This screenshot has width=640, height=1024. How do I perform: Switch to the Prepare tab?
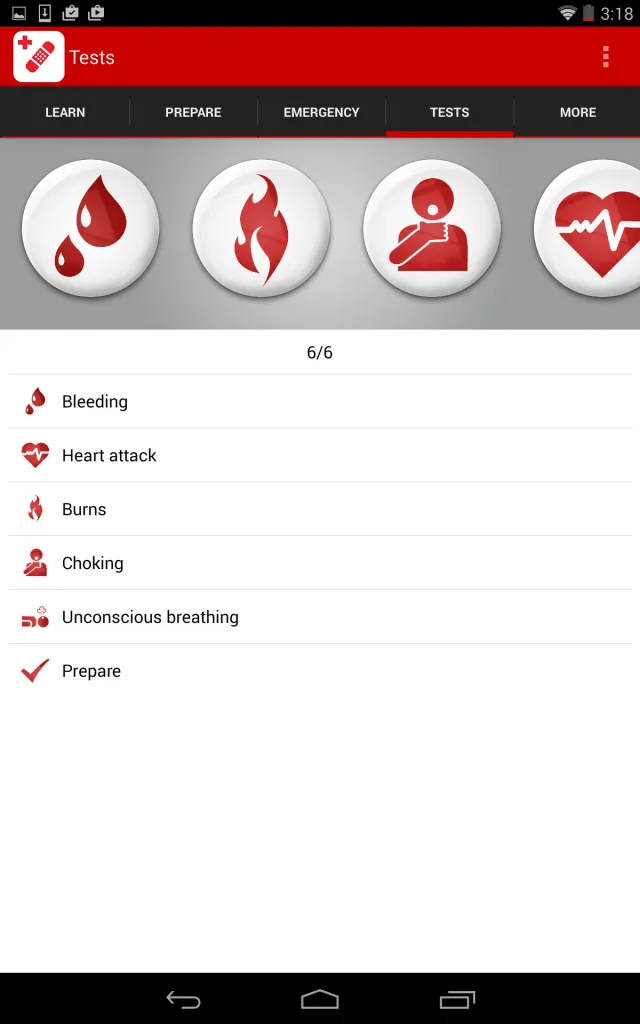click(193, 113)
